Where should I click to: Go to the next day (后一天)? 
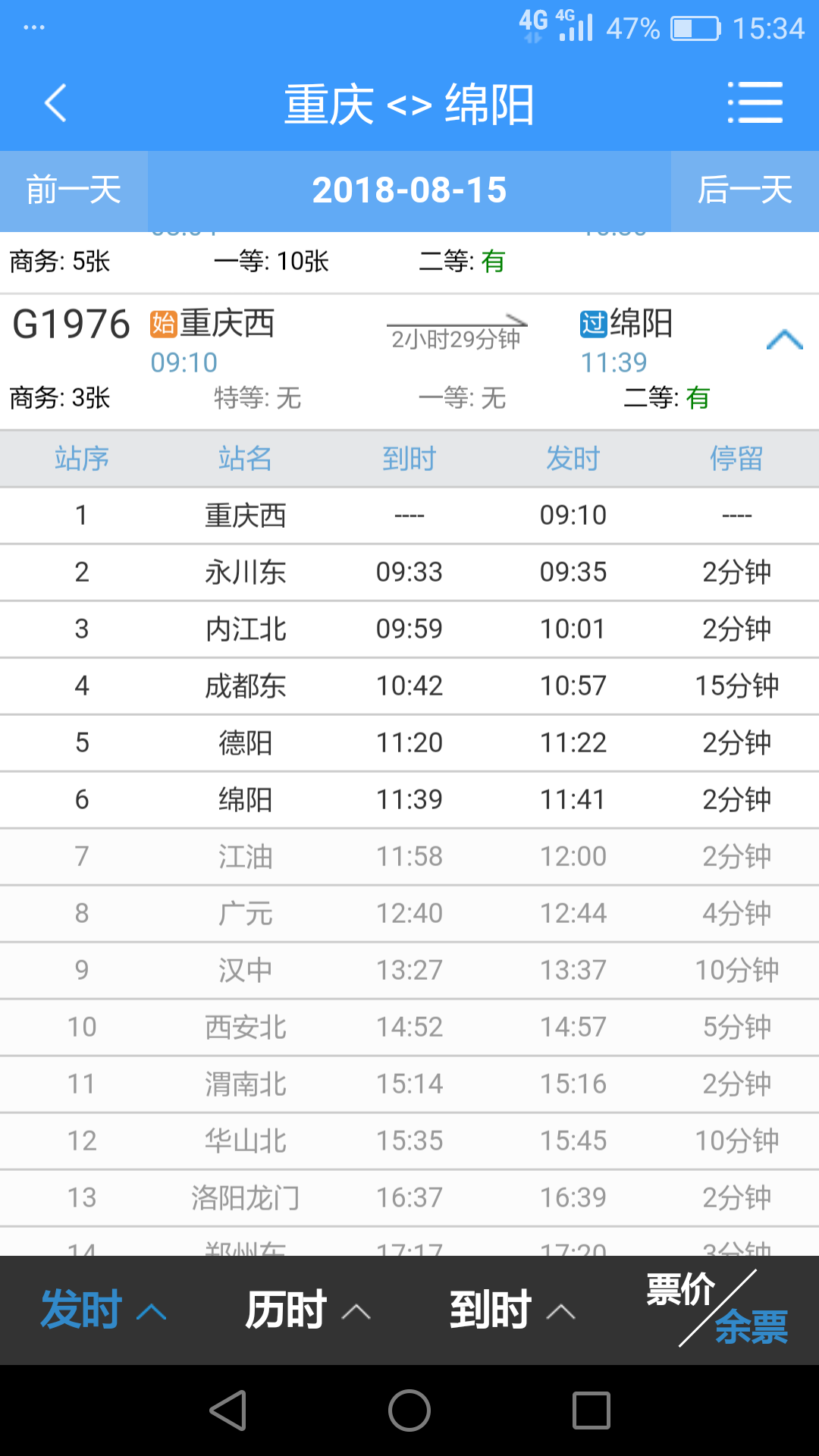point(745,190)
